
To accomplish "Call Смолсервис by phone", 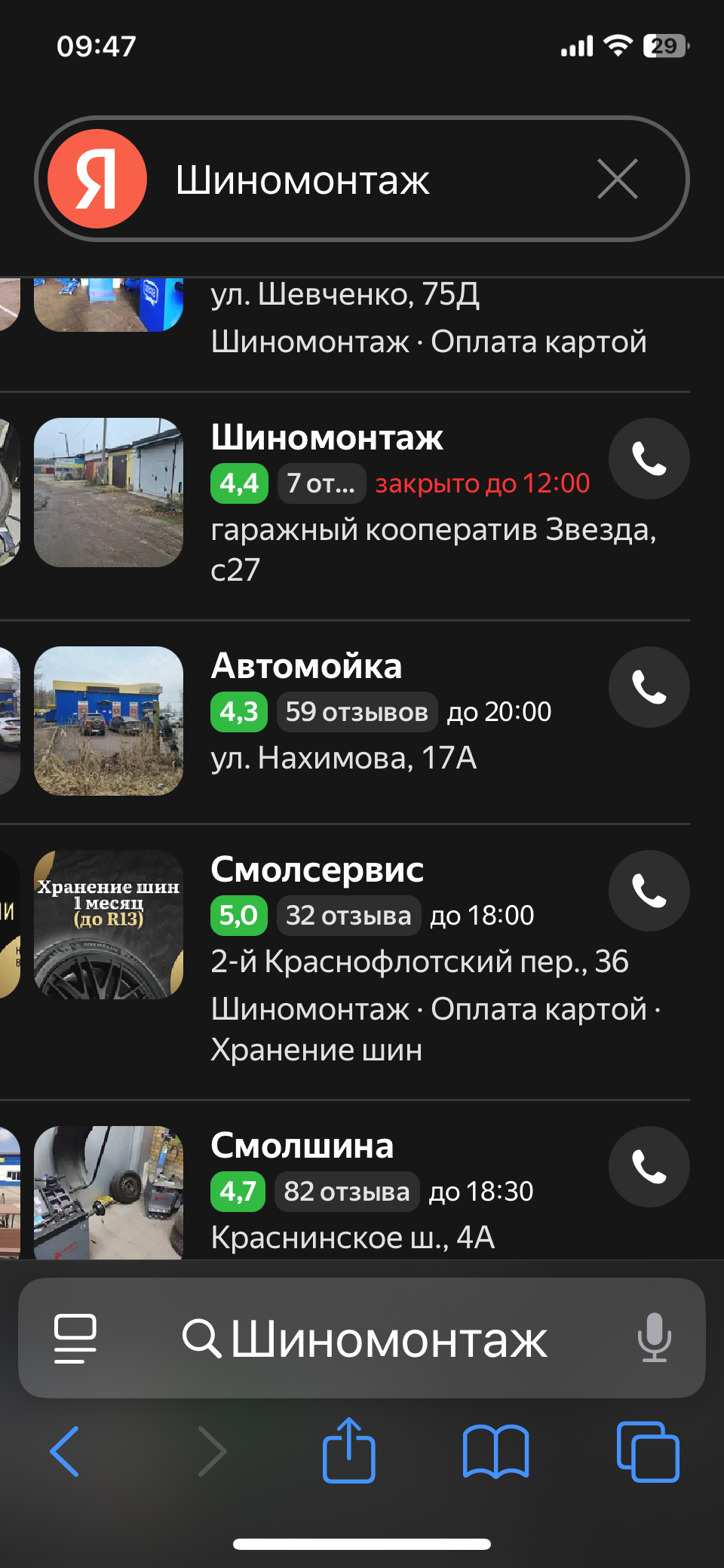I will [649, 891].
